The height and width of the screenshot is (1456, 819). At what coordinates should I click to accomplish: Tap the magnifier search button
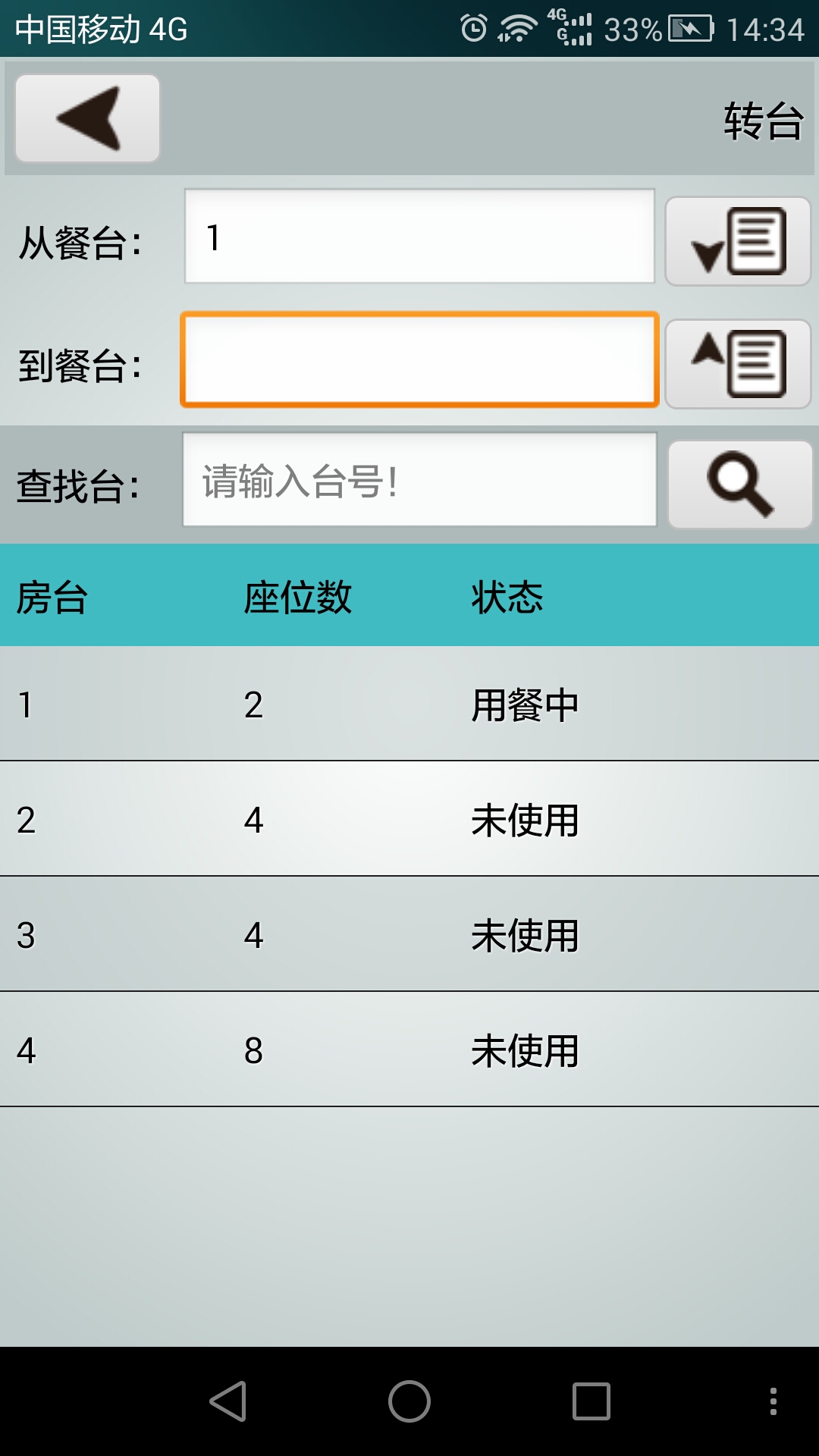pyautogui.click(x=740, y=484)
